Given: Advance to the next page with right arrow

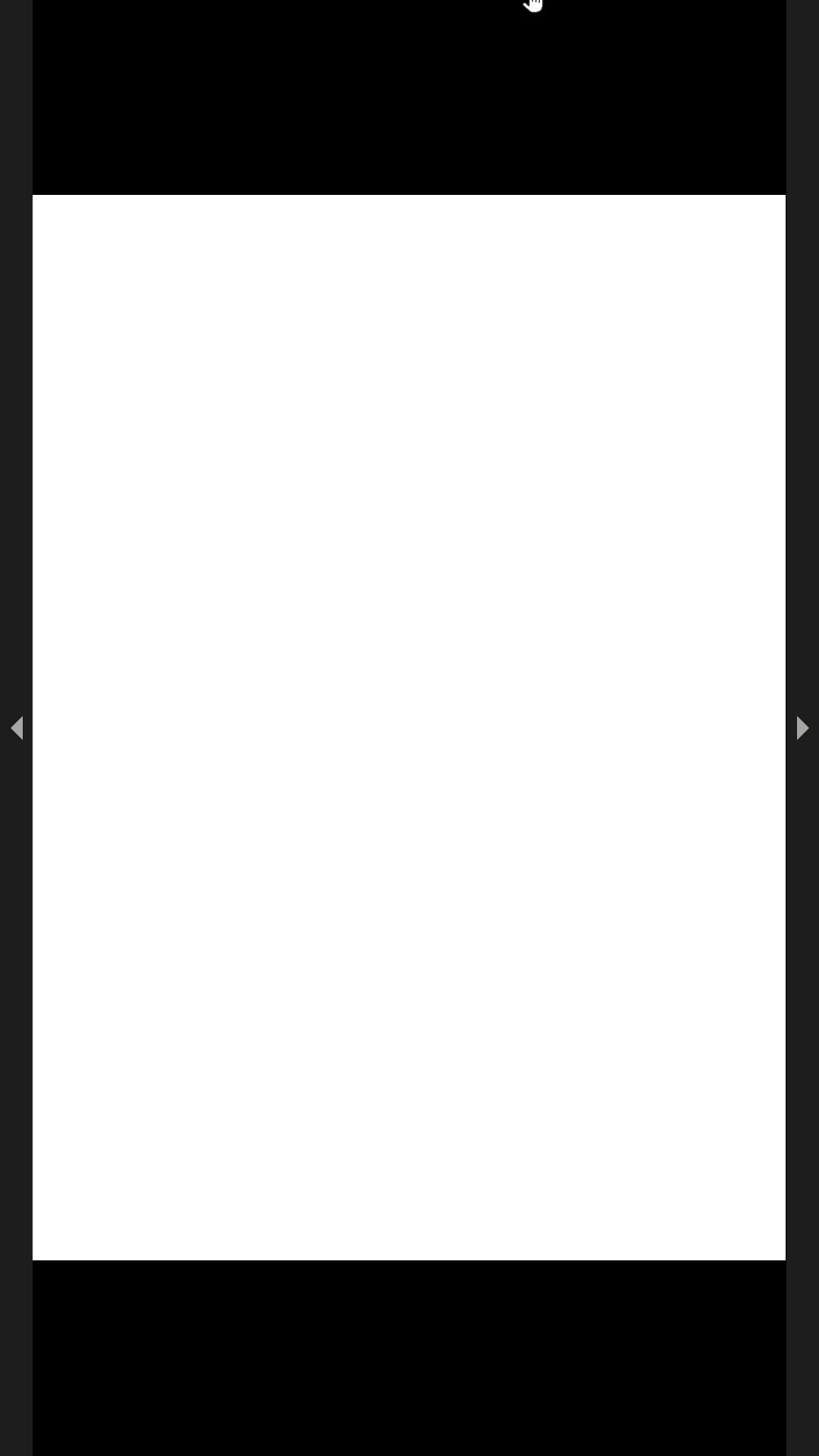Looking at the screenshot, I should click(802, 728).
